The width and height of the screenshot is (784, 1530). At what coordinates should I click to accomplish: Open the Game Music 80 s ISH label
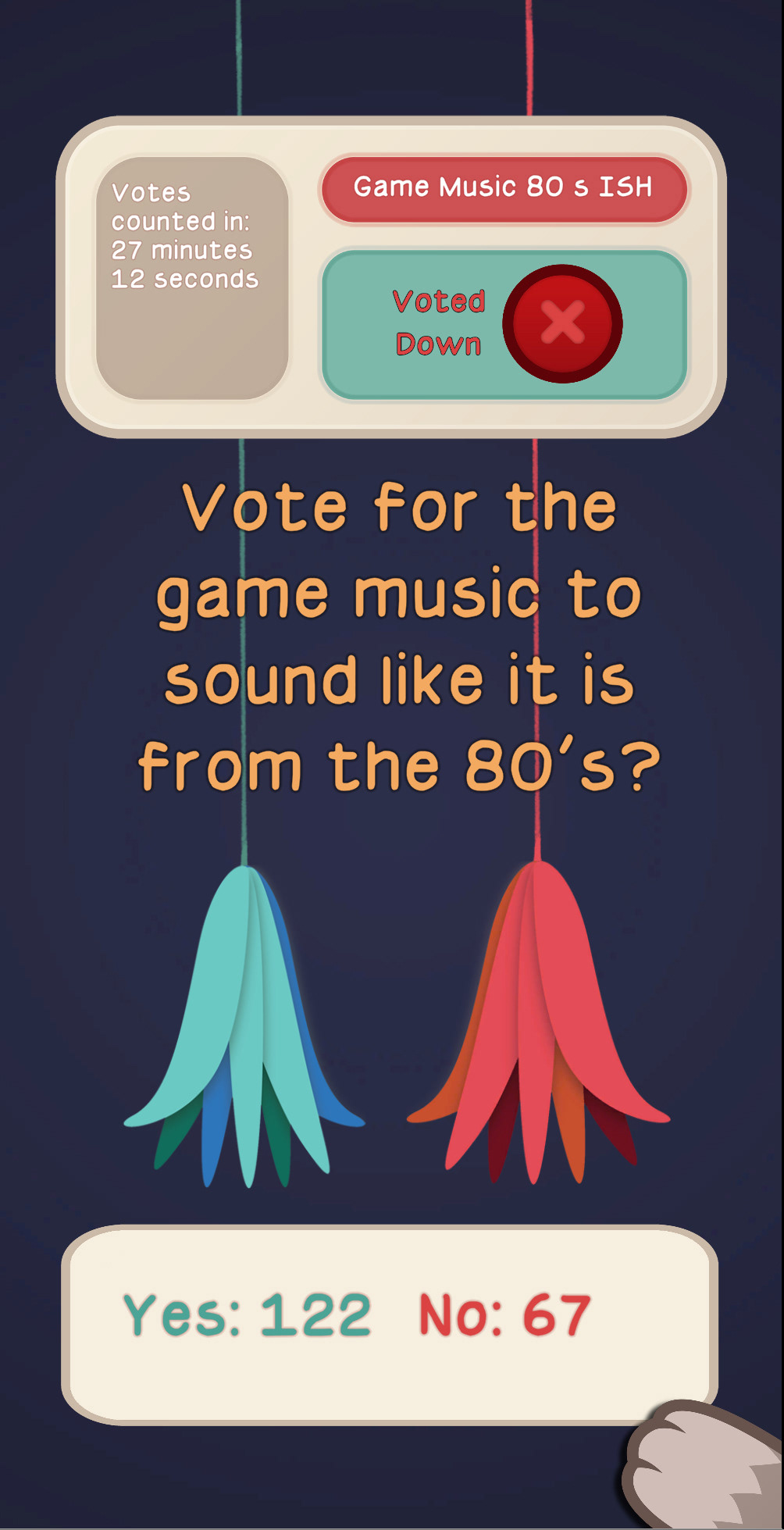pyautogui.click(x=504, y=189)
